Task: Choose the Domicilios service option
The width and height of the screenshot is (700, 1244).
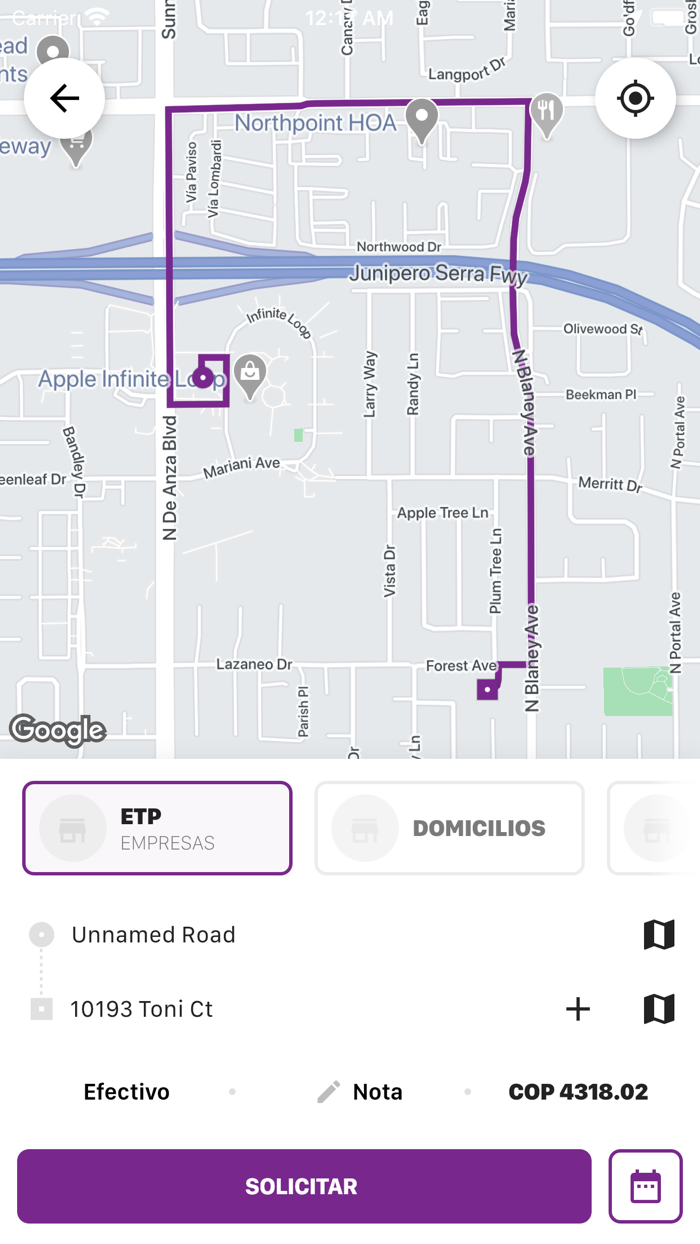Action: click(449, 828)
